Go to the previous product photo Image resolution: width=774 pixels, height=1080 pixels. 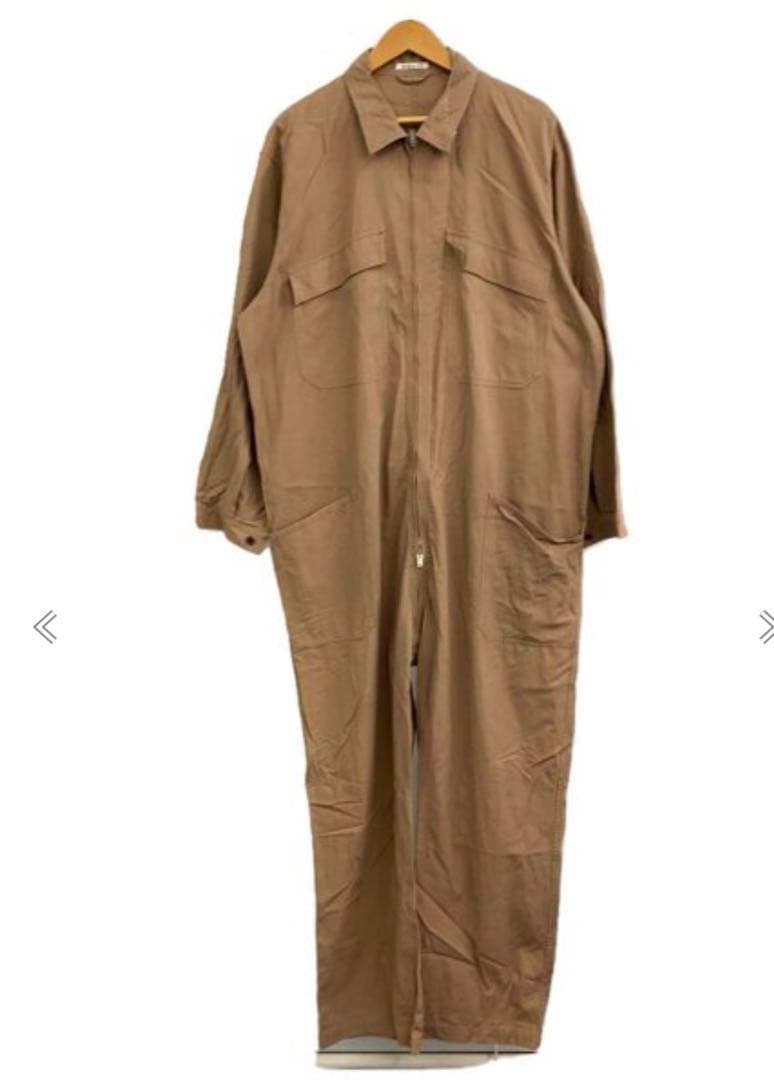point(45,627)
